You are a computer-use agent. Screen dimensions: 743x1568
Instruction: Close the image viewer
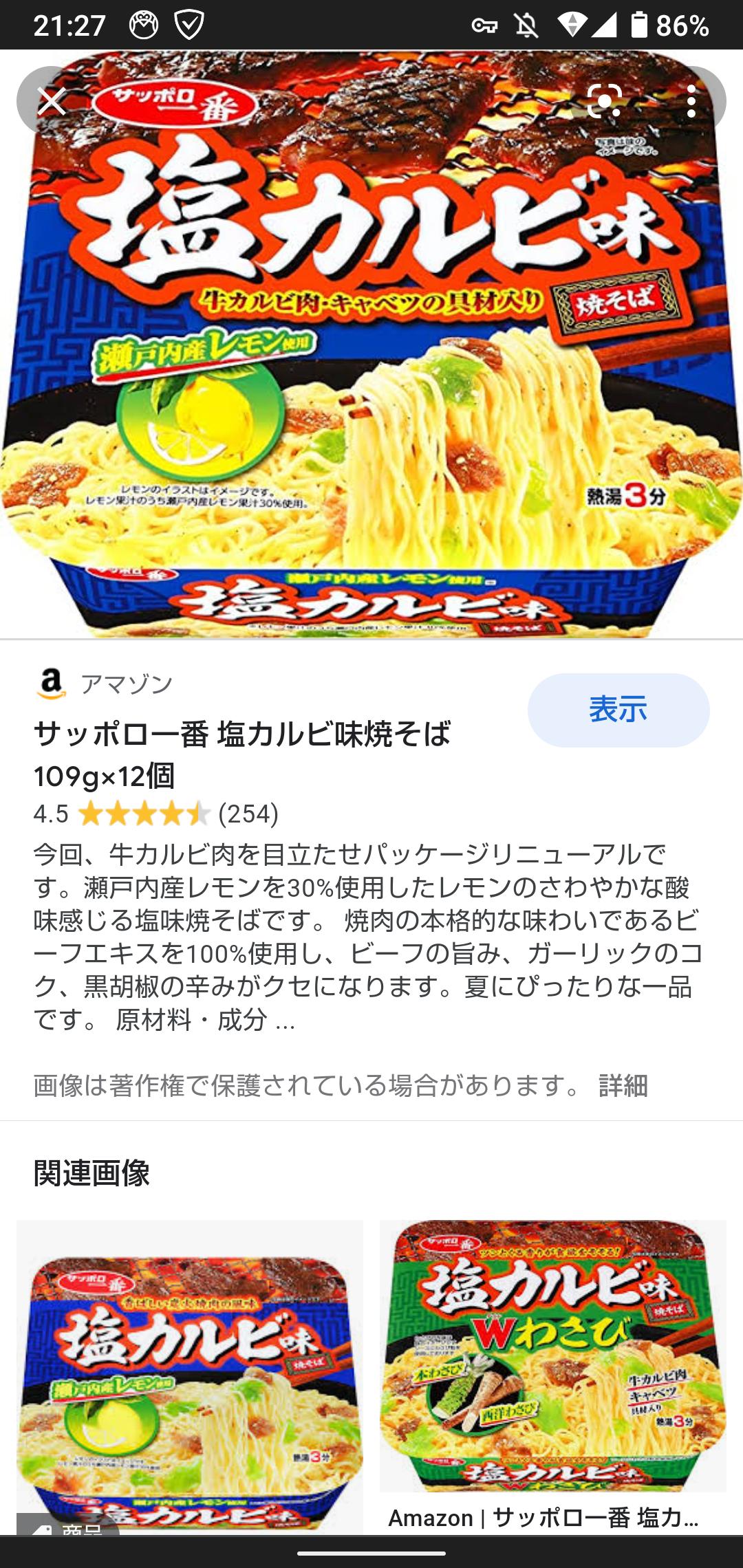coord(52,102)
